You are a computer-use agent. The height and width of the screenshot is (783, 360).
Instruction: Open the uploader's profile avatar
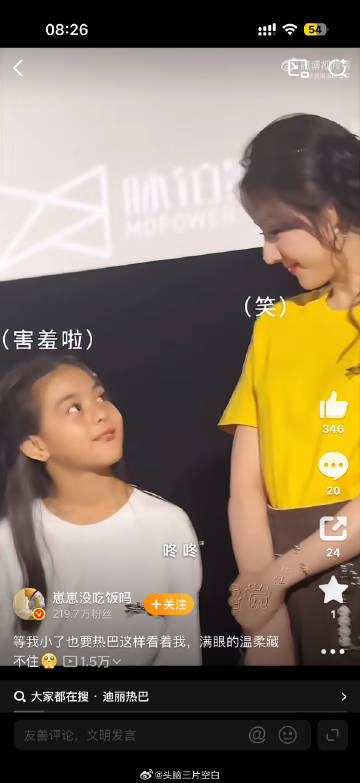28,604
